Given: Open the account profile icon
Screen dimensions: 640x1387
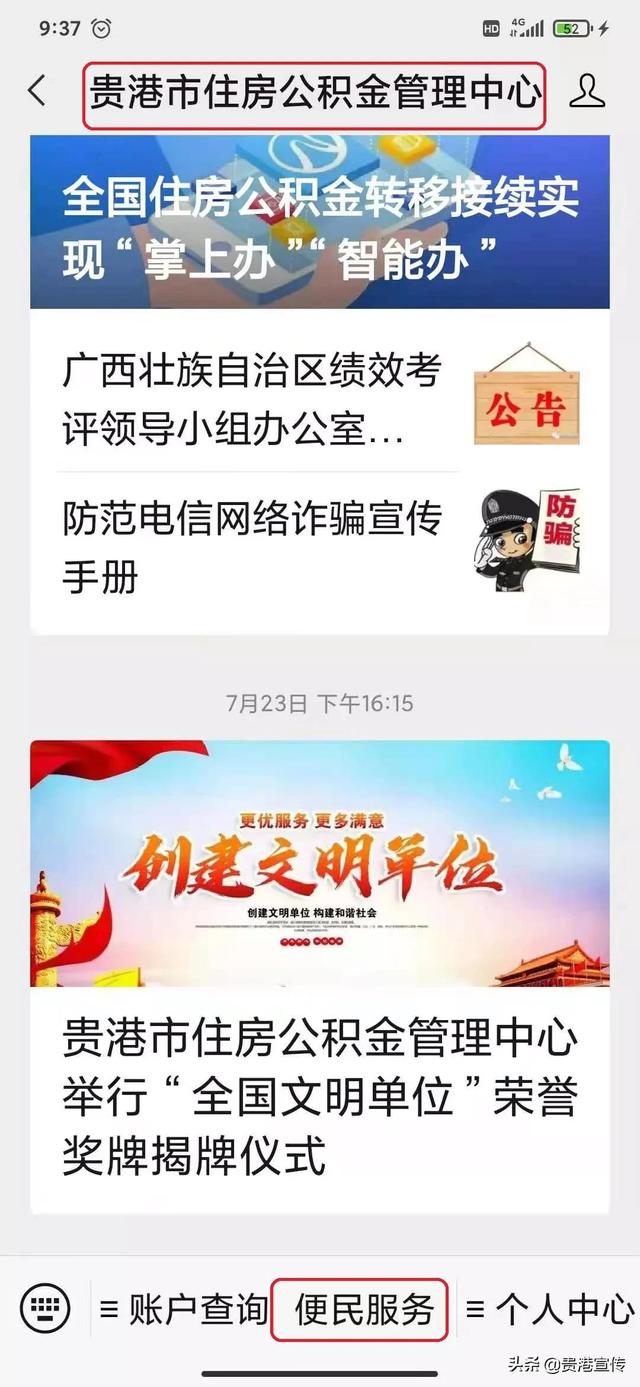Looking at the screenshot, I should (587, 91).
